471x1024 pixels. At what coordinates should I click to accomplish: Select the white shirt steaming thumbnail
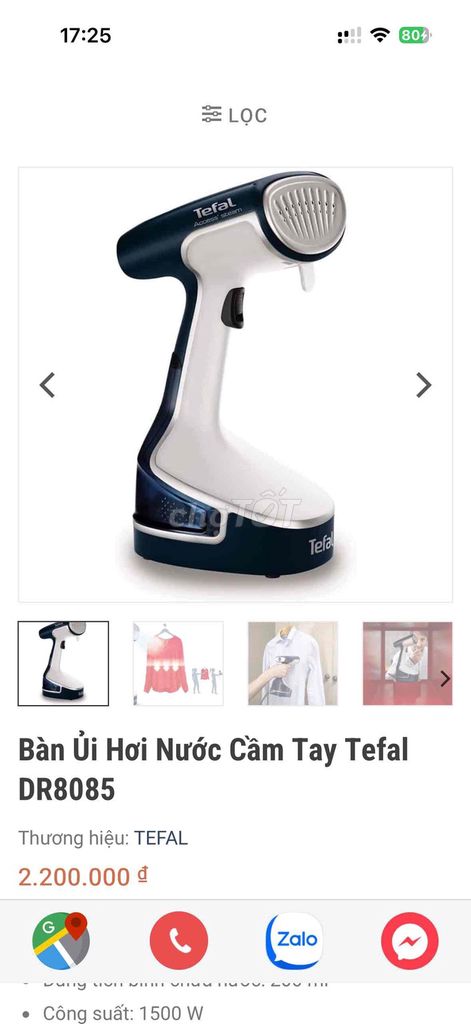pyautogui.click(x=293, y=664)
